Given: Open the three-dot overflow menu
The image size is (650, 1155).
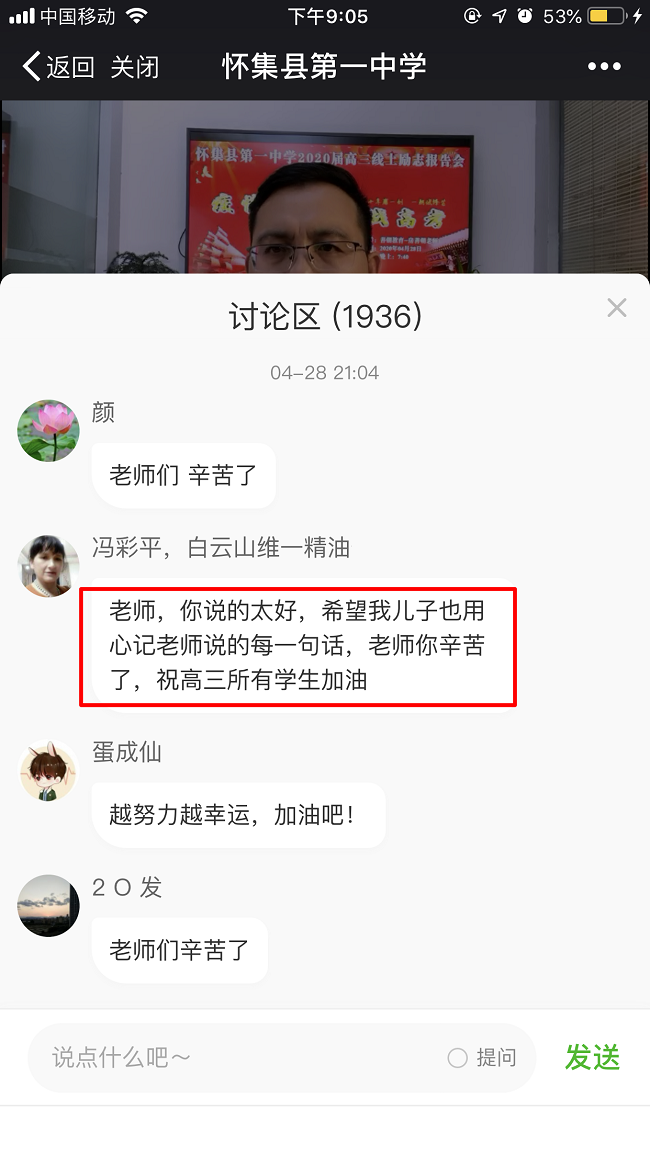Looking at the screenshot, I should pyautogui.click(x=604, y=67).
